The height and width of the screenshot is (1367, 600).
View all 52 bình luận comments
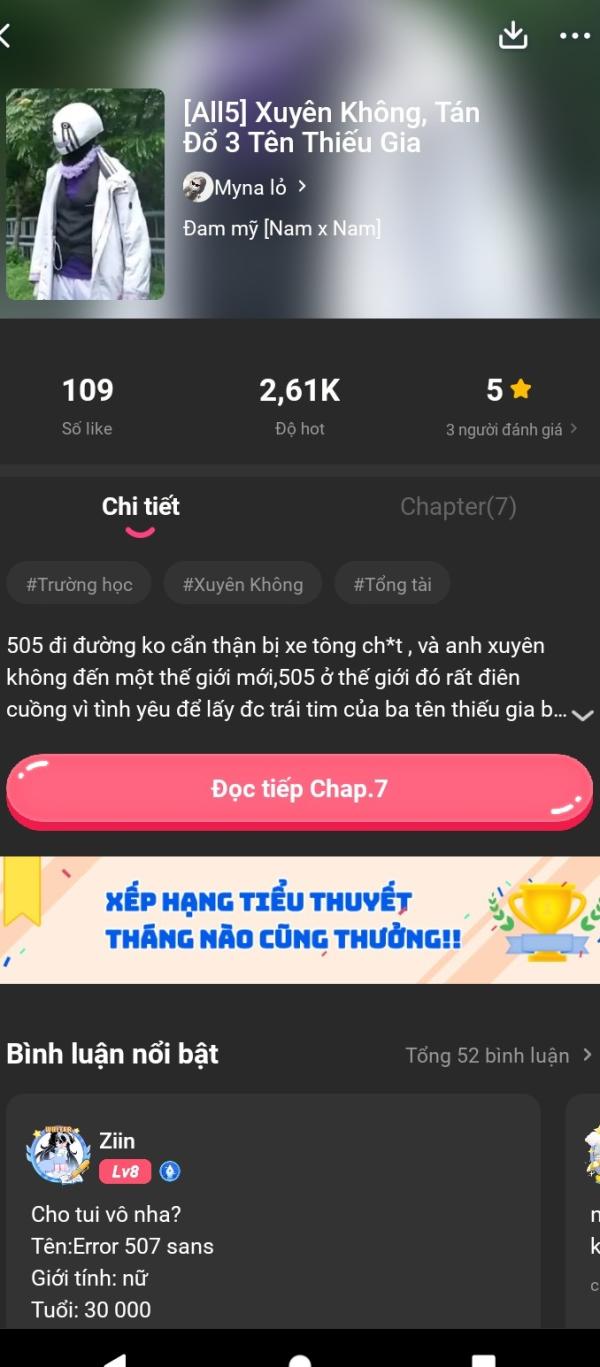(498, 1055)
